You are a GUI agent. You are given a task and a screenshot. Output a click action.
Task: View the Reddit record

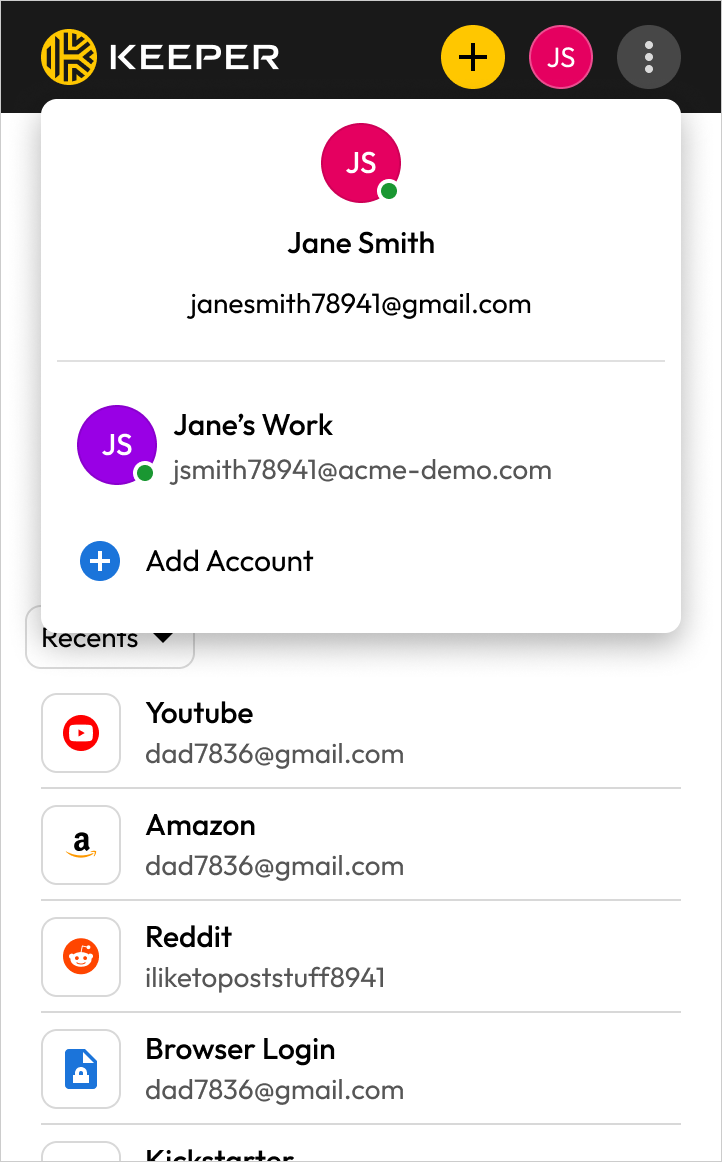point(360,957)
